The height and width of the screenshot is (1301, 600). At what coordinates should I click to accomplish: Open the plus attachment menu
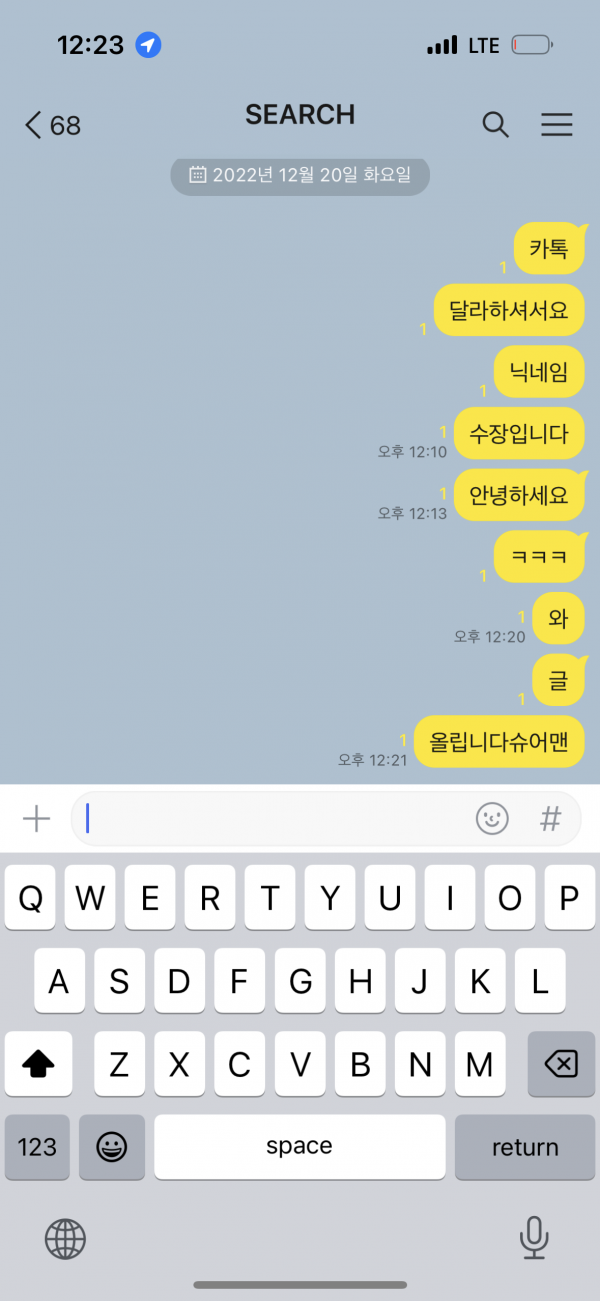point(36,820)
